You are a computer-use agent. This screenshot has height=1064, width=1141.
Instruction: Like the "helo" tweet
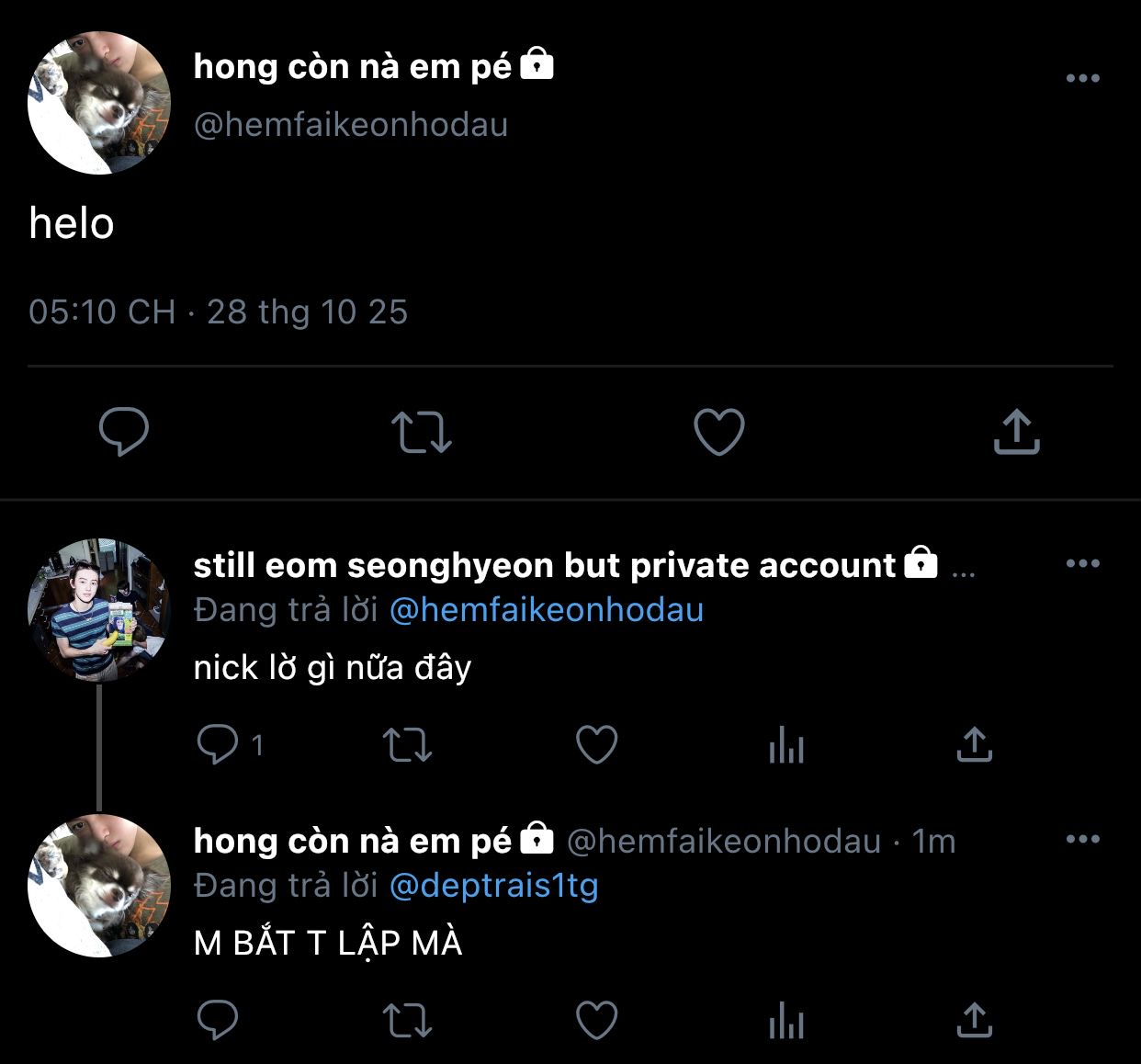pyautogui.click(x=718, y=432)
